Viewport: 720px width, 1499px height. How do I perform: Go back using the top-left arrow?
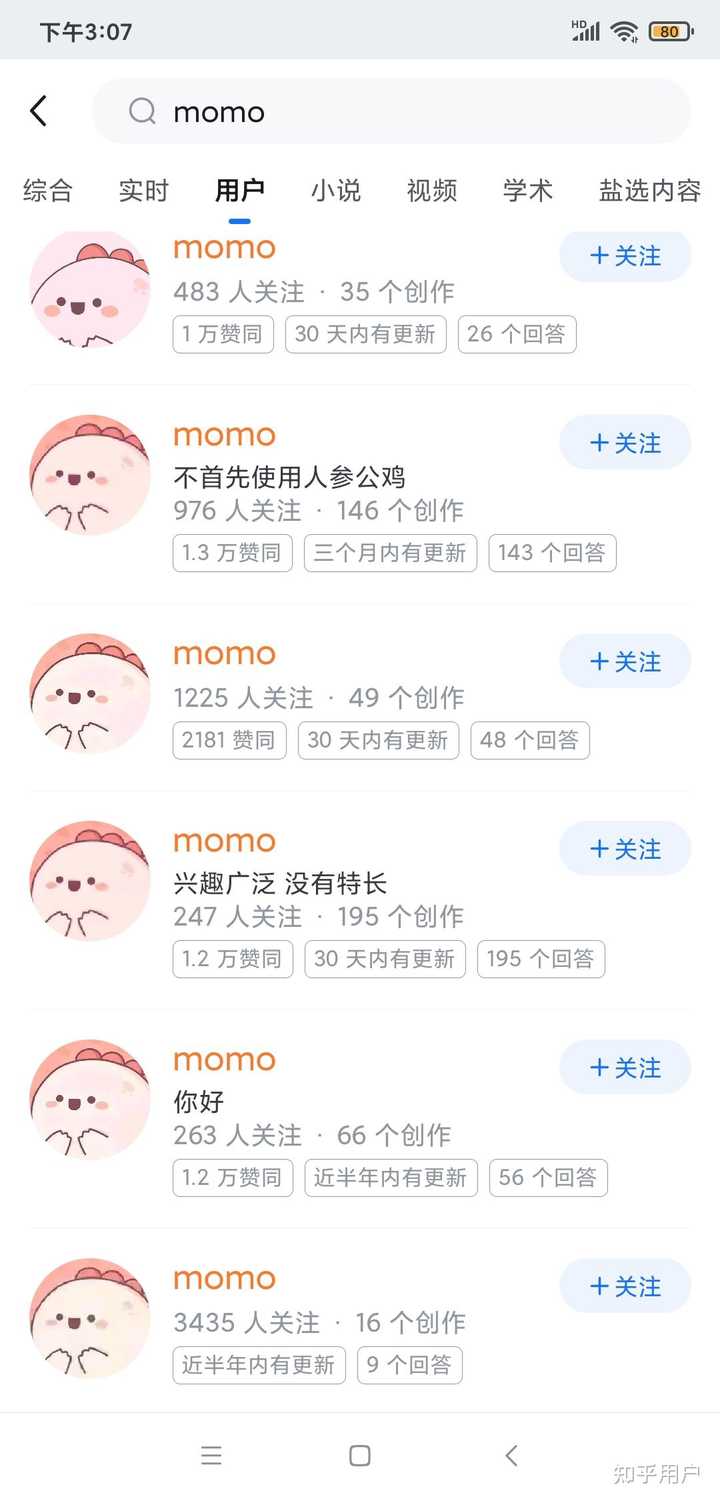click(x=38, y=111)
